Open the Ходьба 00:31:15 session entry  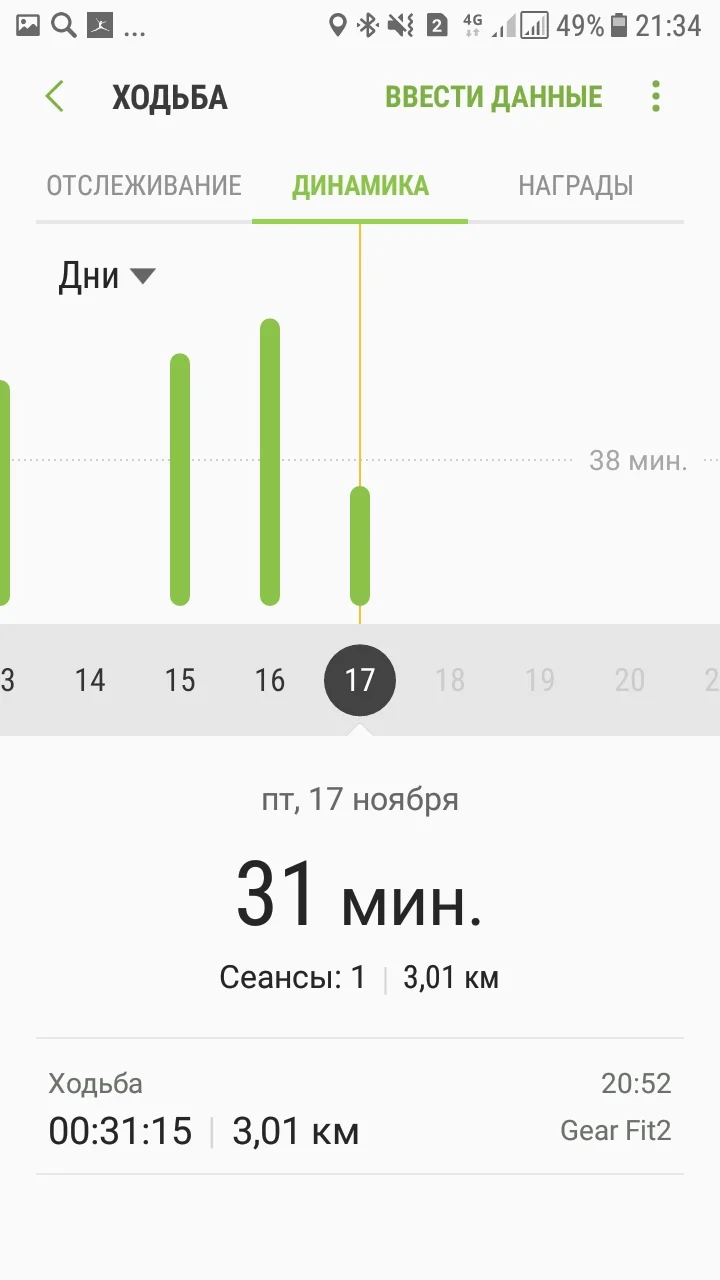[x=360, y=1107]
